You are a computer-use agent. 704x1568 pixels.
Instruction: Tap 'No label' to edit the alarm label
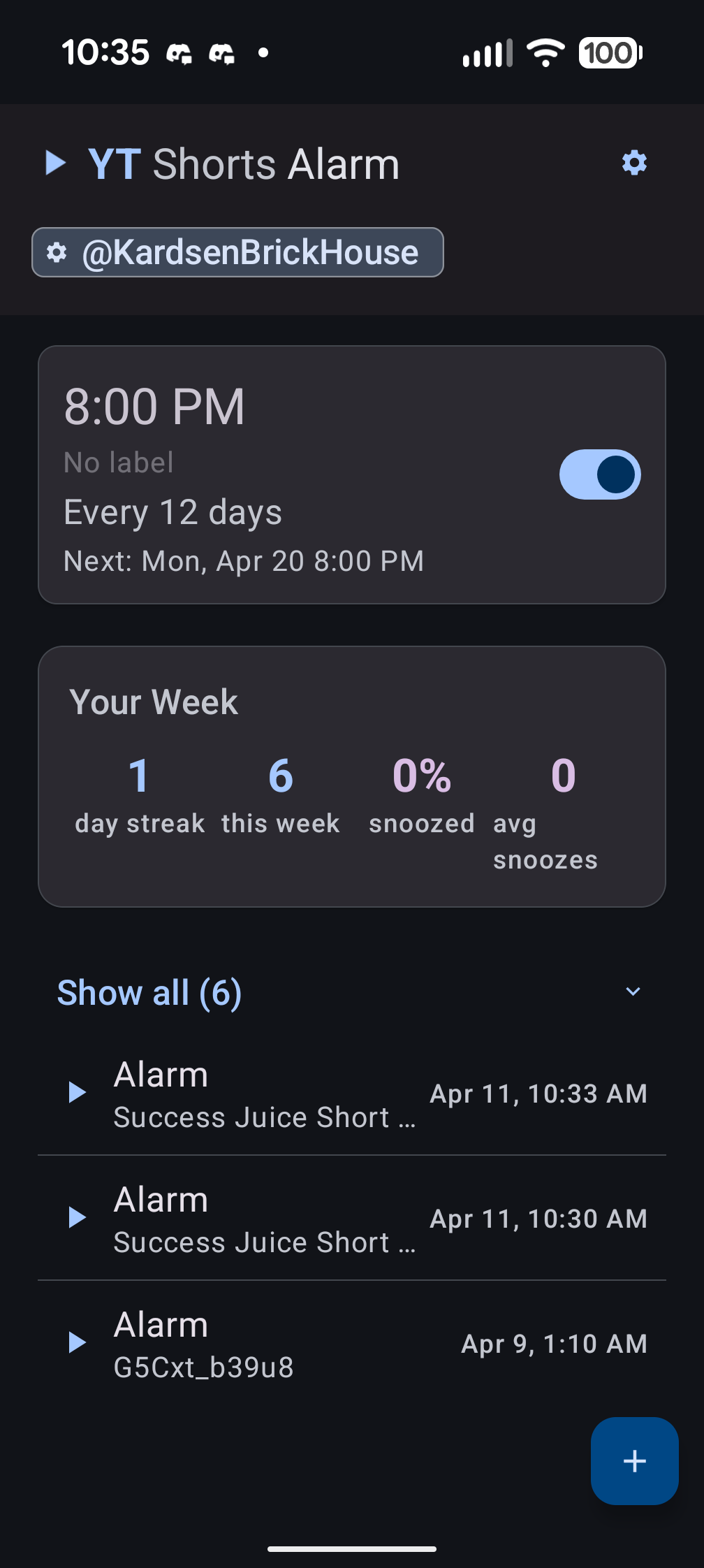point(117,462)
